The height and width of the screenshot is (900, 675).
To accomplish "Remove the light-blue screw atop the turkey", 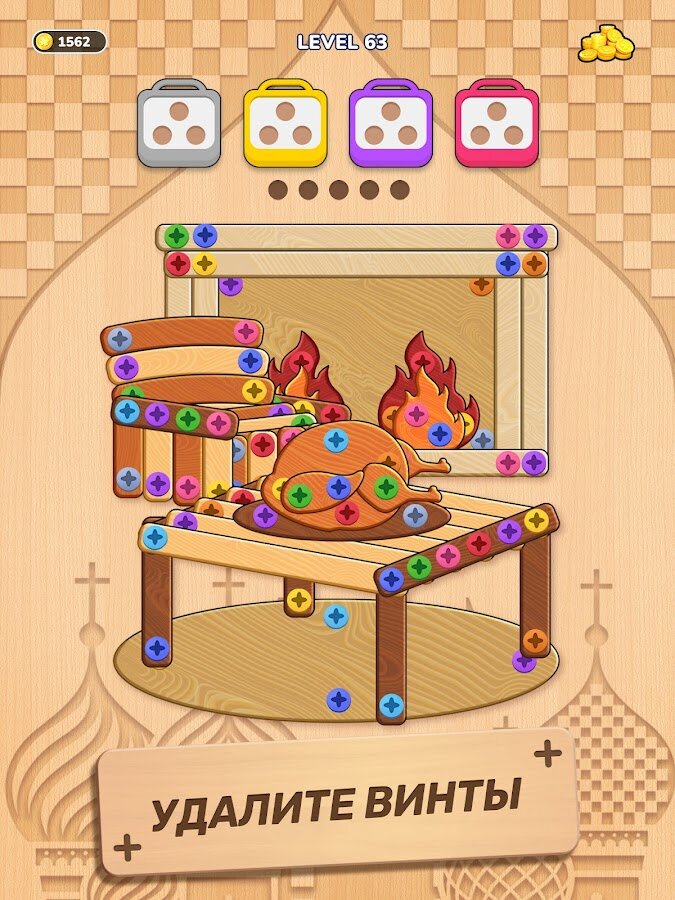I will click(336, 440).
